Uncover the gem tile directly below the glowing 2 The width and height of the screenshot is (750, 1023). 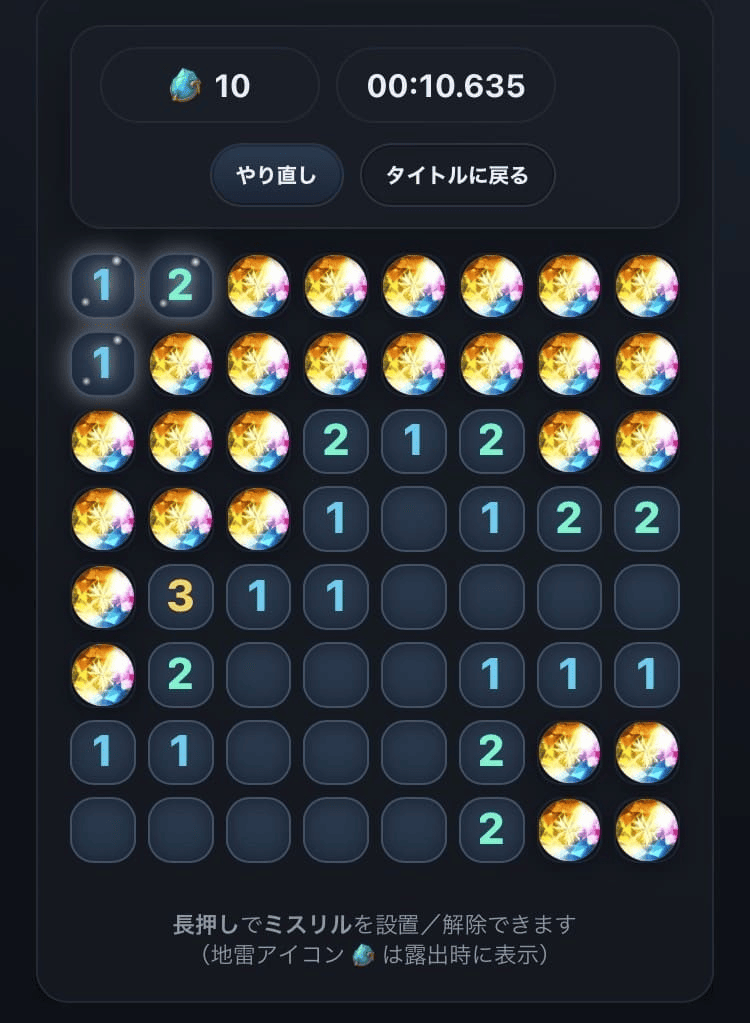point(180,363)
